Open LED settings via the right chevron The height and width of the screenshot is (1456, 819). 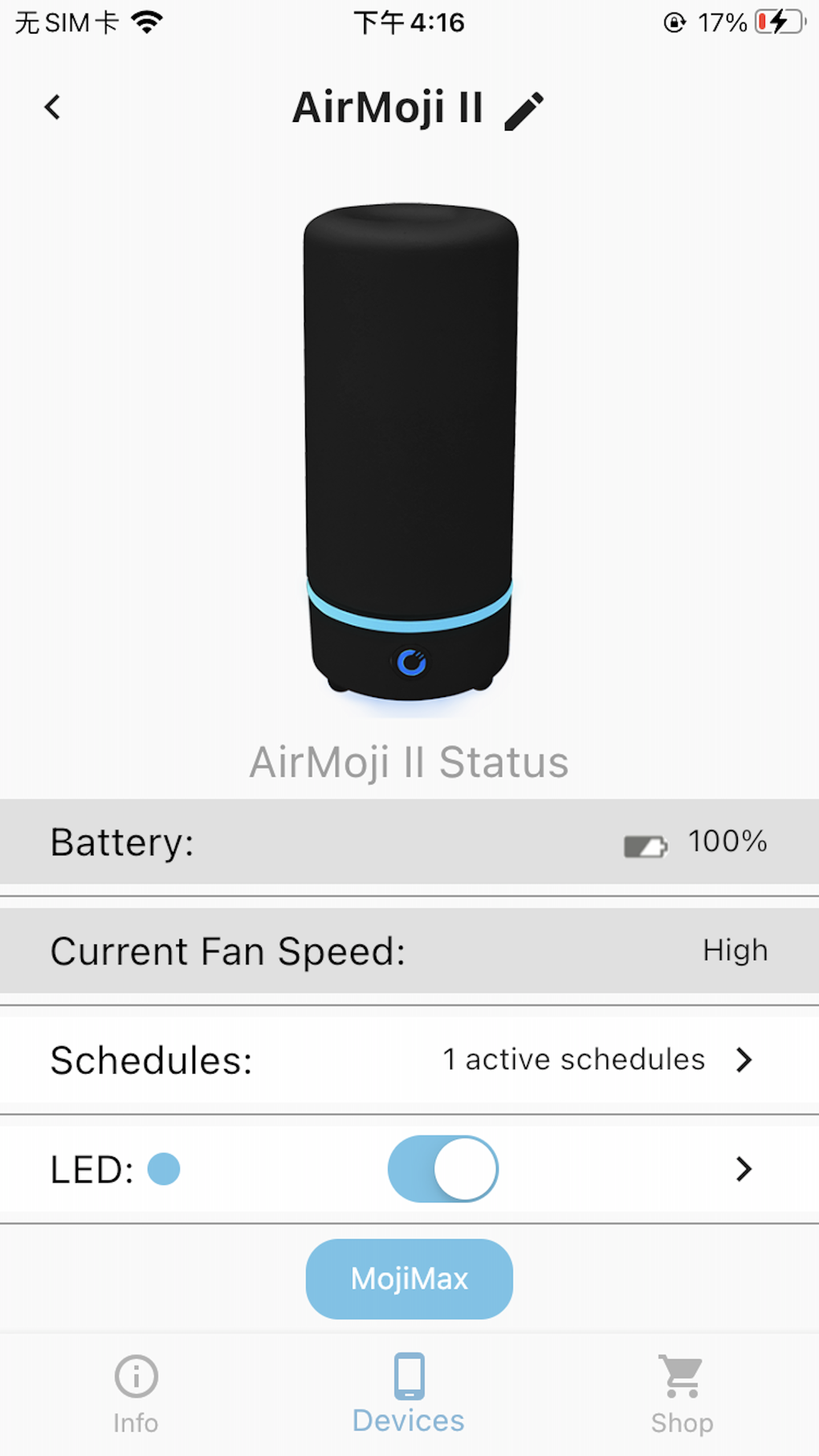(745, 1170)
